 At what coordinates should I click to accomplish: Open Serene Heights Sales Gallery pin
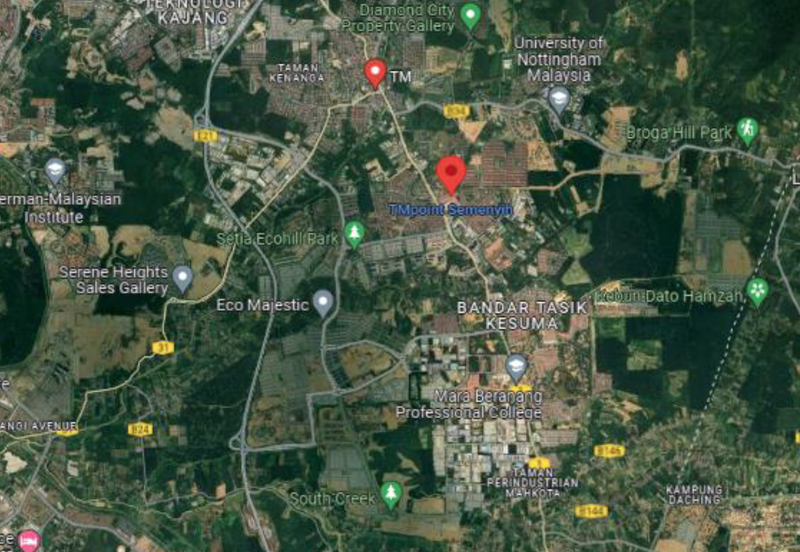click(182, 278)
